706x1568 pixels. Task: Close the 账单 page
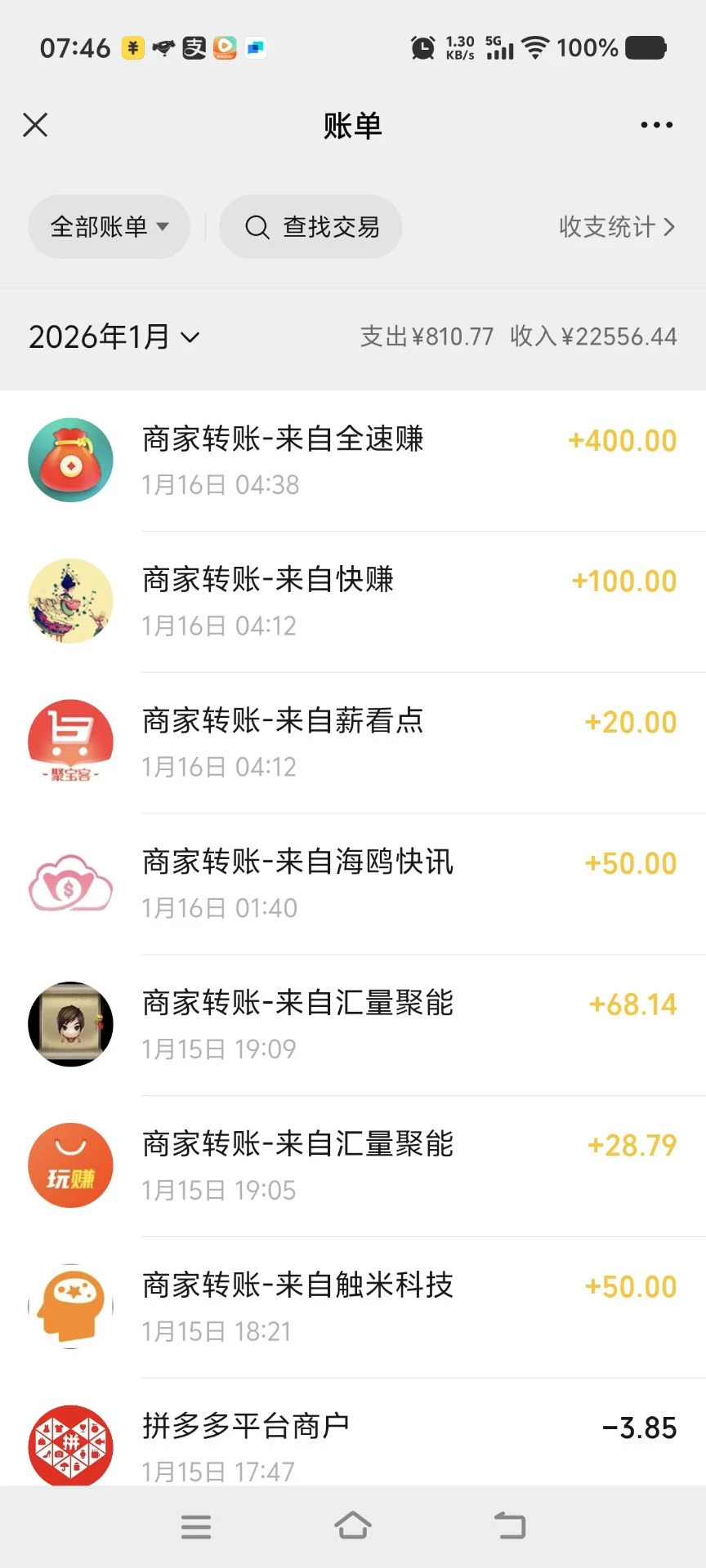(35, 125)
